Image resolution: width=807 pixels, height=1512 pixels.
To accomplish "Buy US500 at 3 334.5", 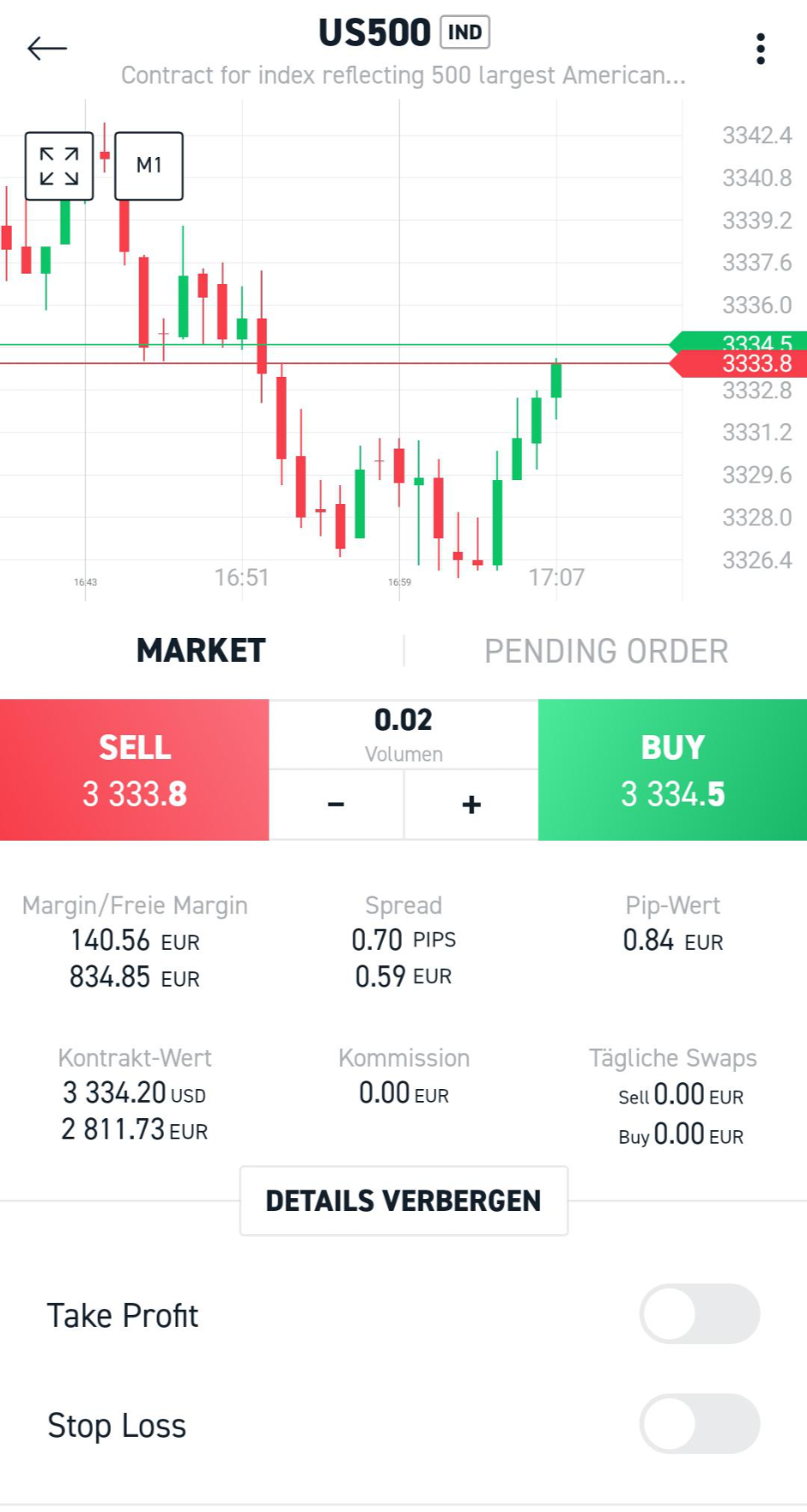I will pyautogui.click(x=673, y=770).
